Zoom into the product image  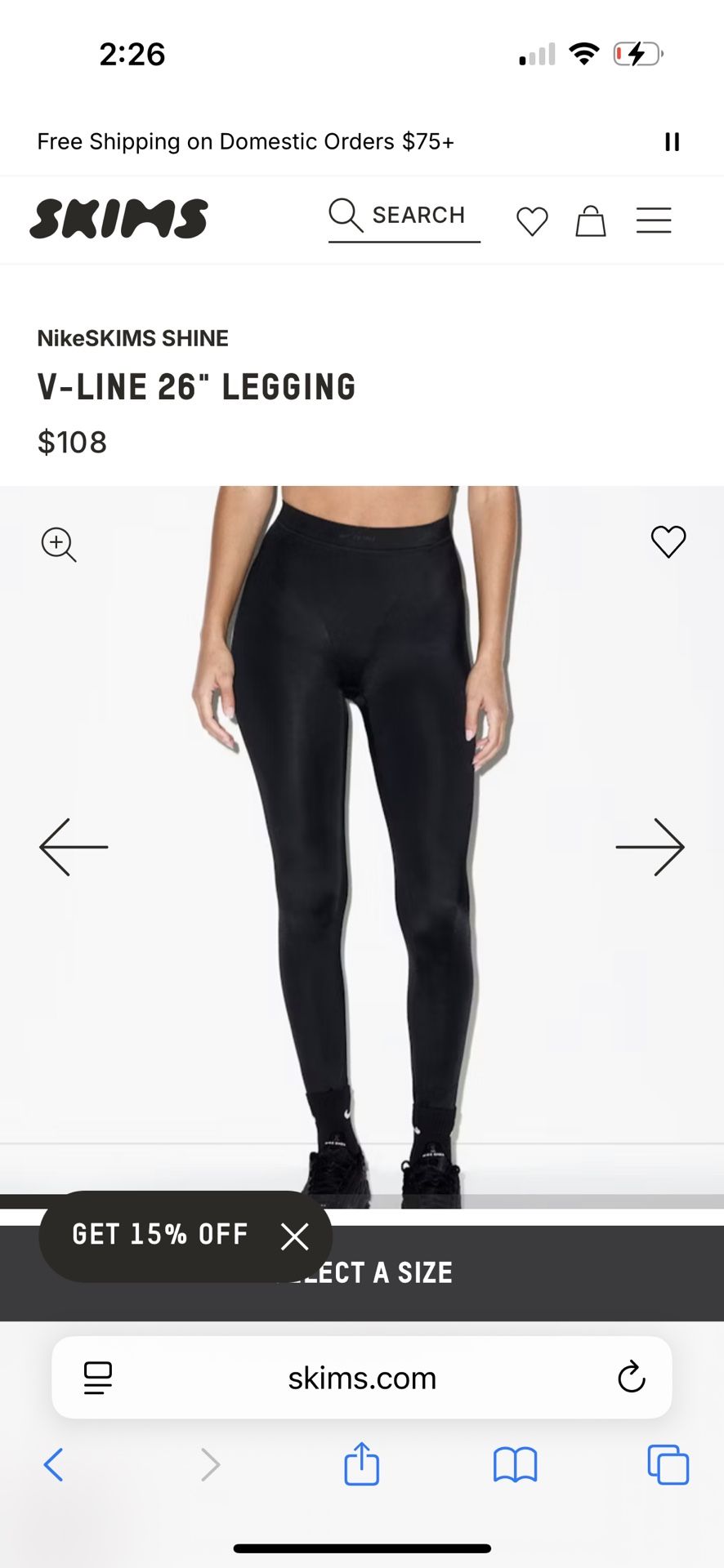pyautogui.click(x=59, y=545)
